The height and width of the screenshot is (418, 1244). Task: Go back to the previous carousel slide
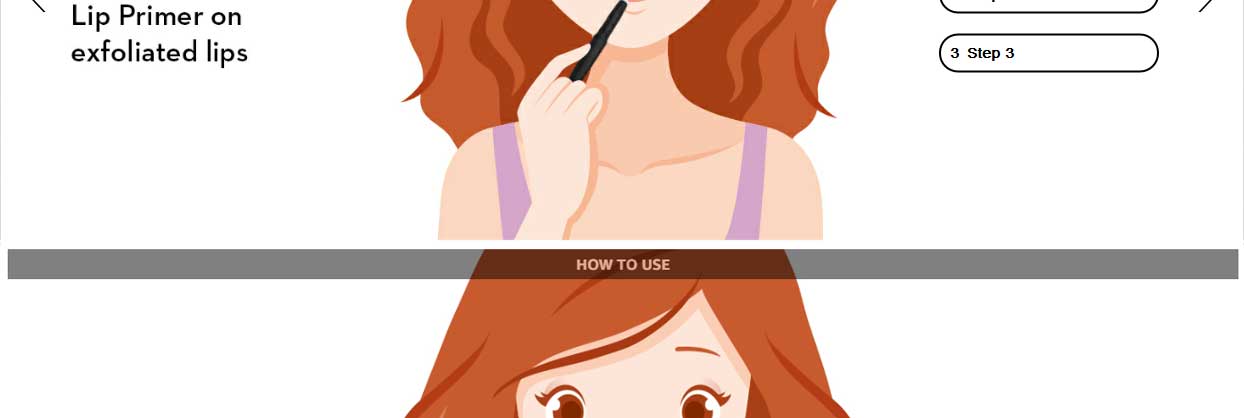(x=38, y=4)
